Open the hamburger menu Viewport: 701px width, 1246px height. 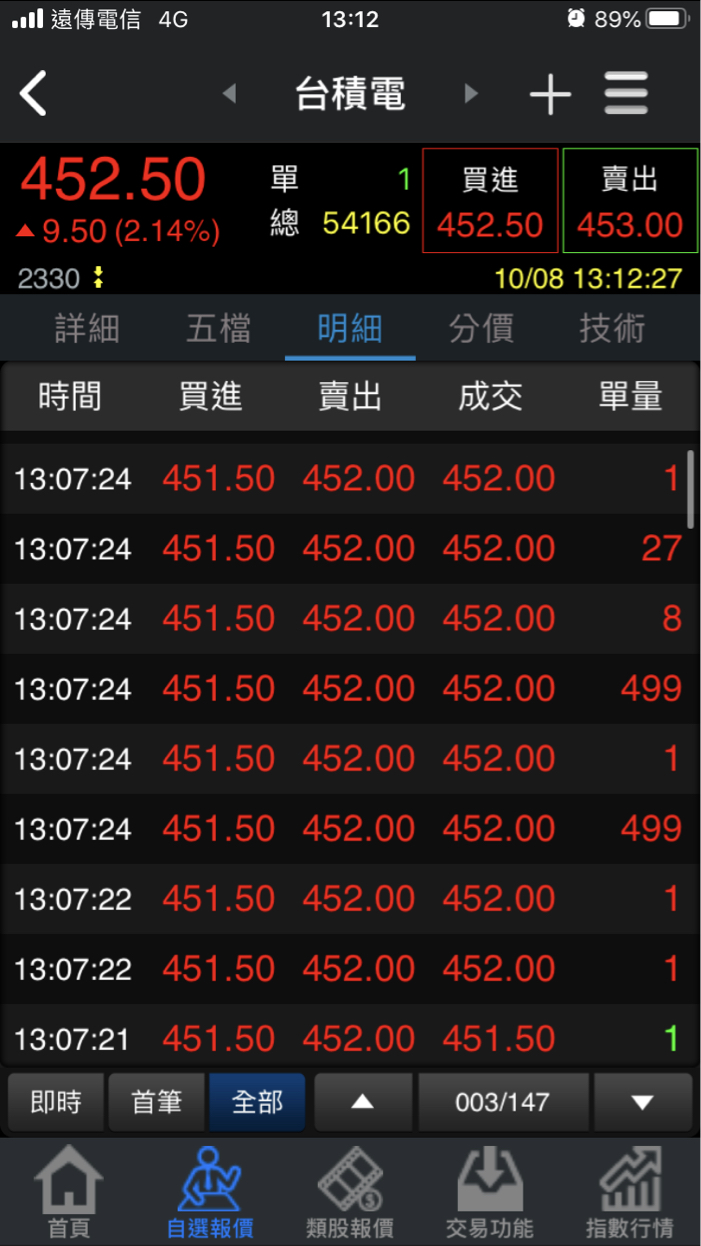pos(627,94)
